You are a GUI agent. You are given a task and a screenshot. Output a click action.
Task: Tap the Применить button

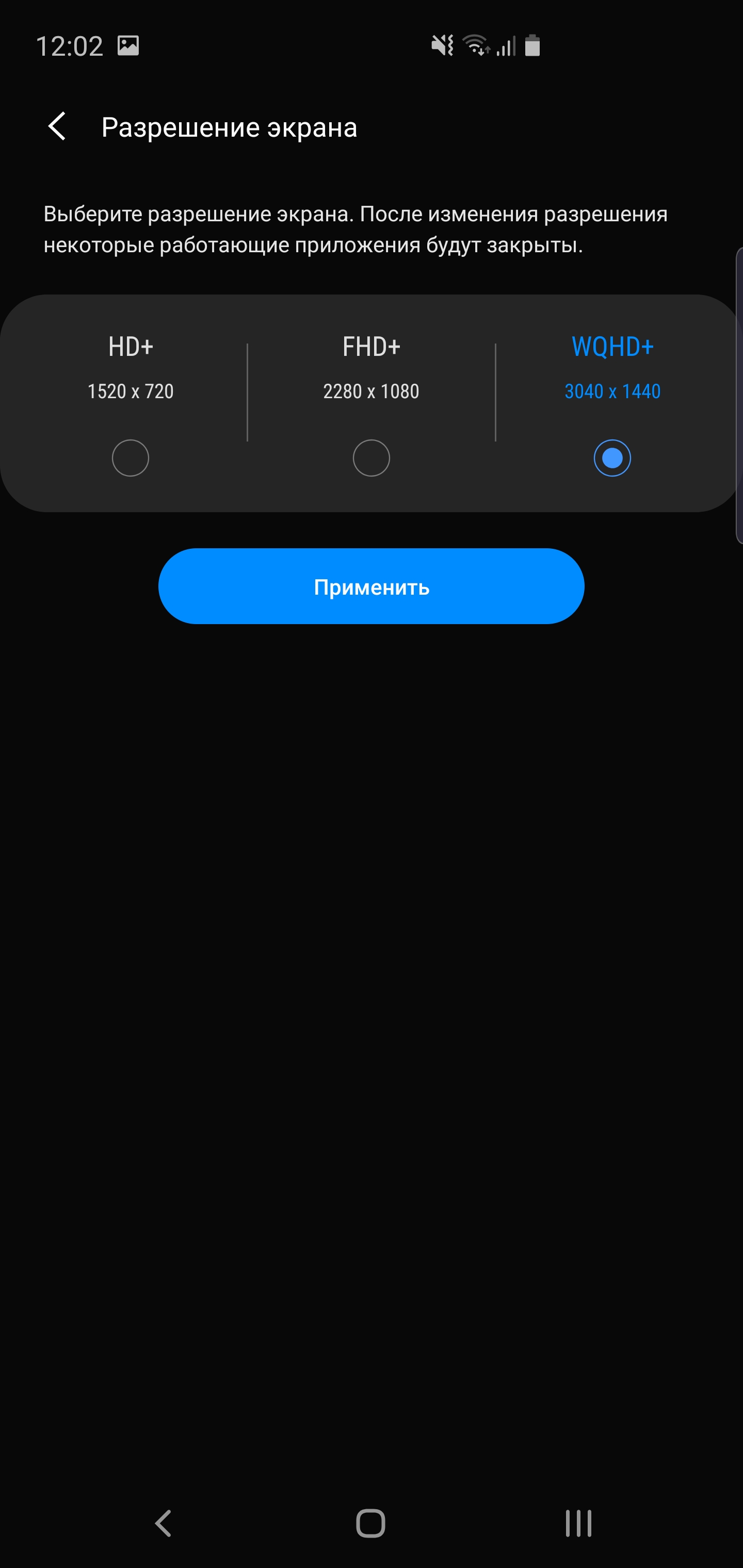(371, 586)
